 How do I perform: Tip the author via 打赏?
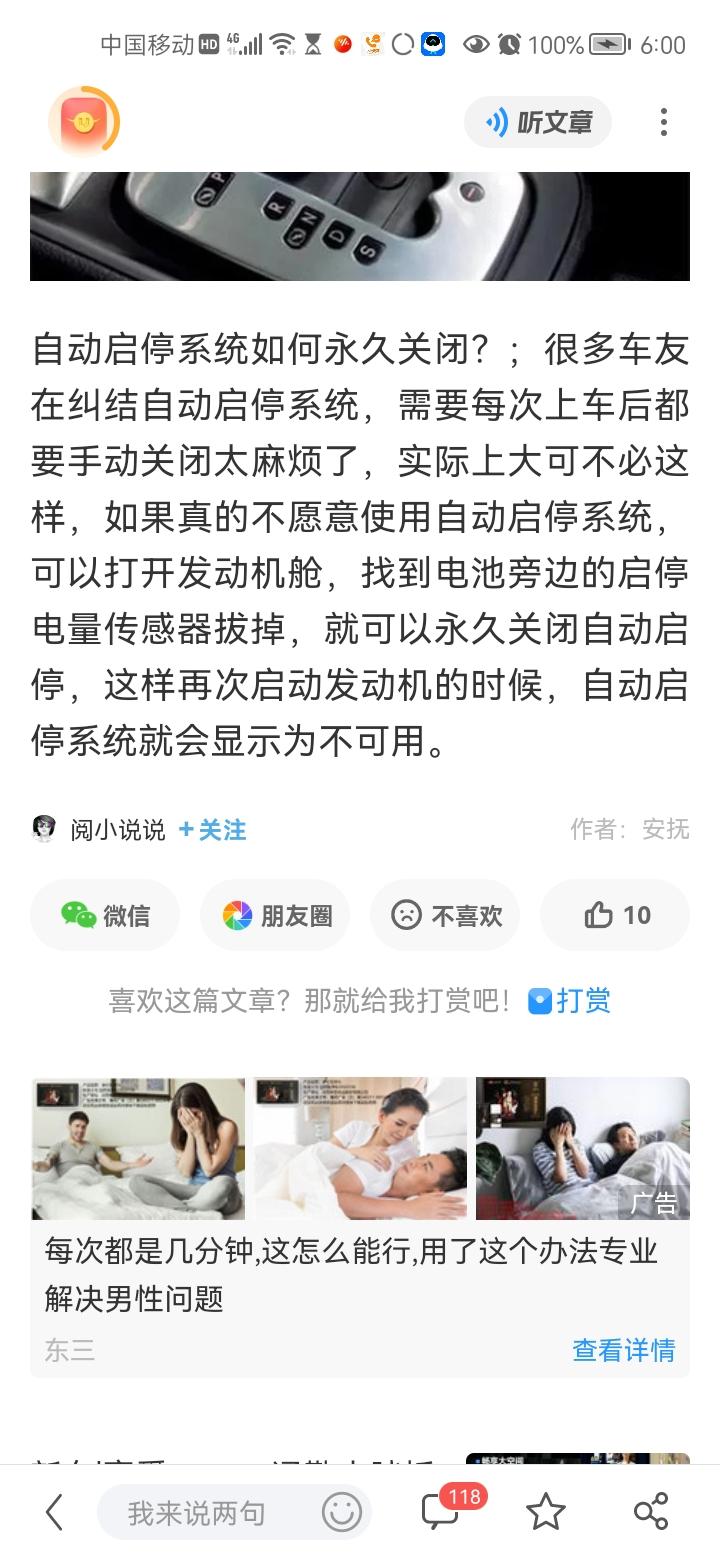point(570,1000)
